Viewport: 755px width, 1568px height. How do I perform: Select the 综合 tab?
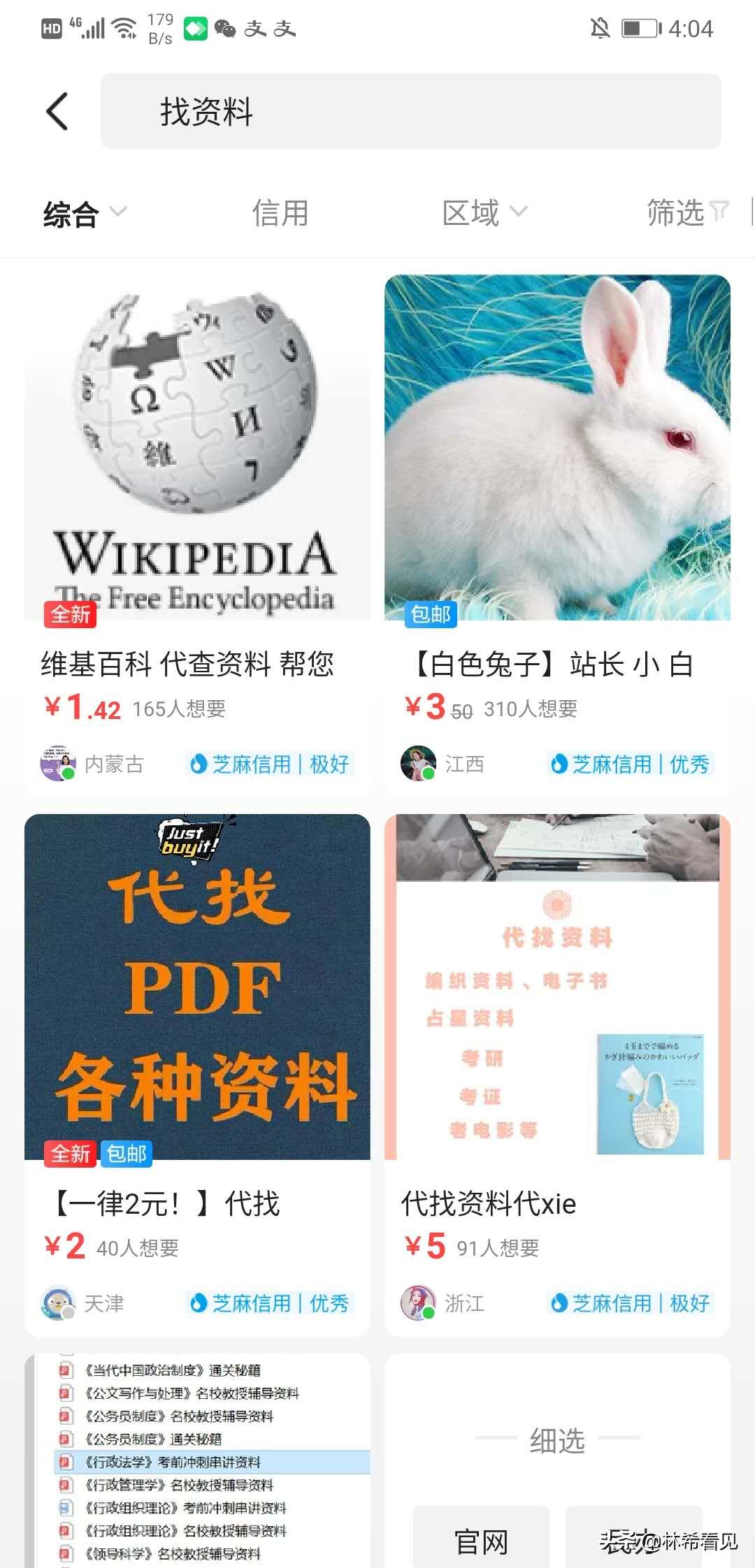coord(70,213)
